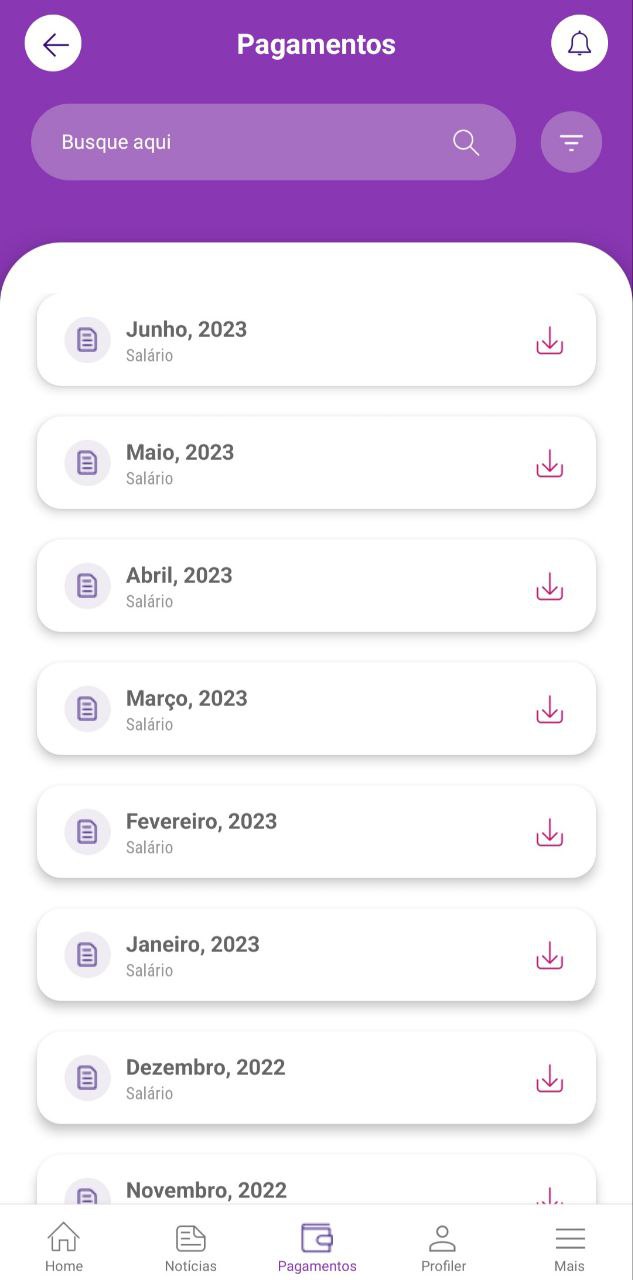Screen dimensions: 633x1280
Task: Download the Dezembro, 2022 payslip
Action: click(549, 1079)
